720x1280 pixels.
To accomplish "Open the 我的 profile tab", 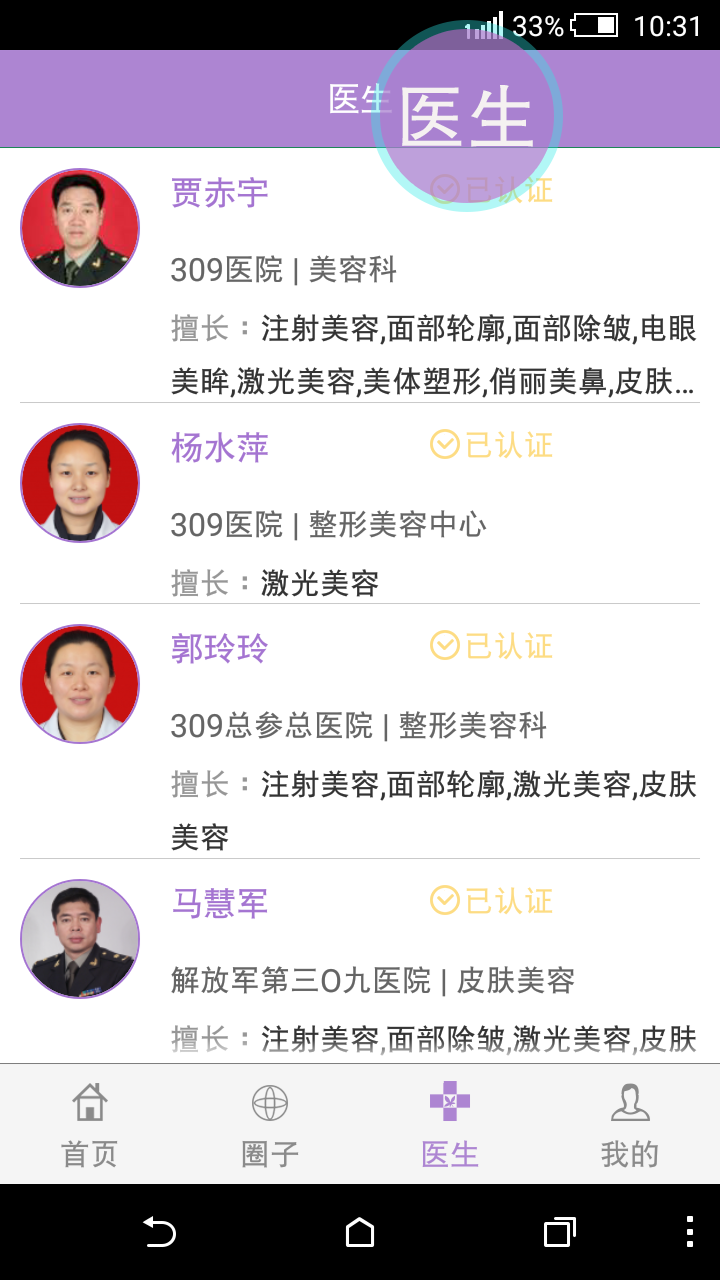I will [630, 1125].
